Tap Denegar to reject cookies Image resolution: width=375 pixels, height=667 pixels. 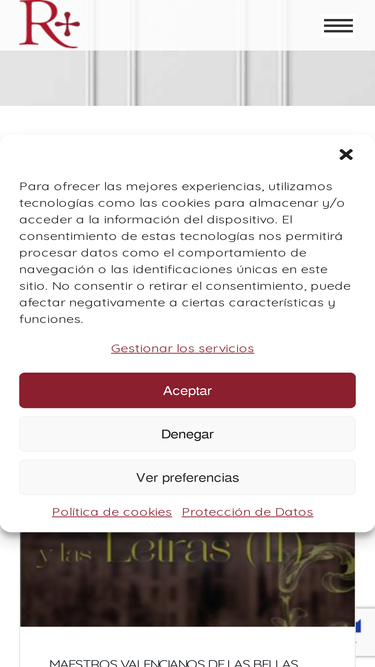coord(188,434)
